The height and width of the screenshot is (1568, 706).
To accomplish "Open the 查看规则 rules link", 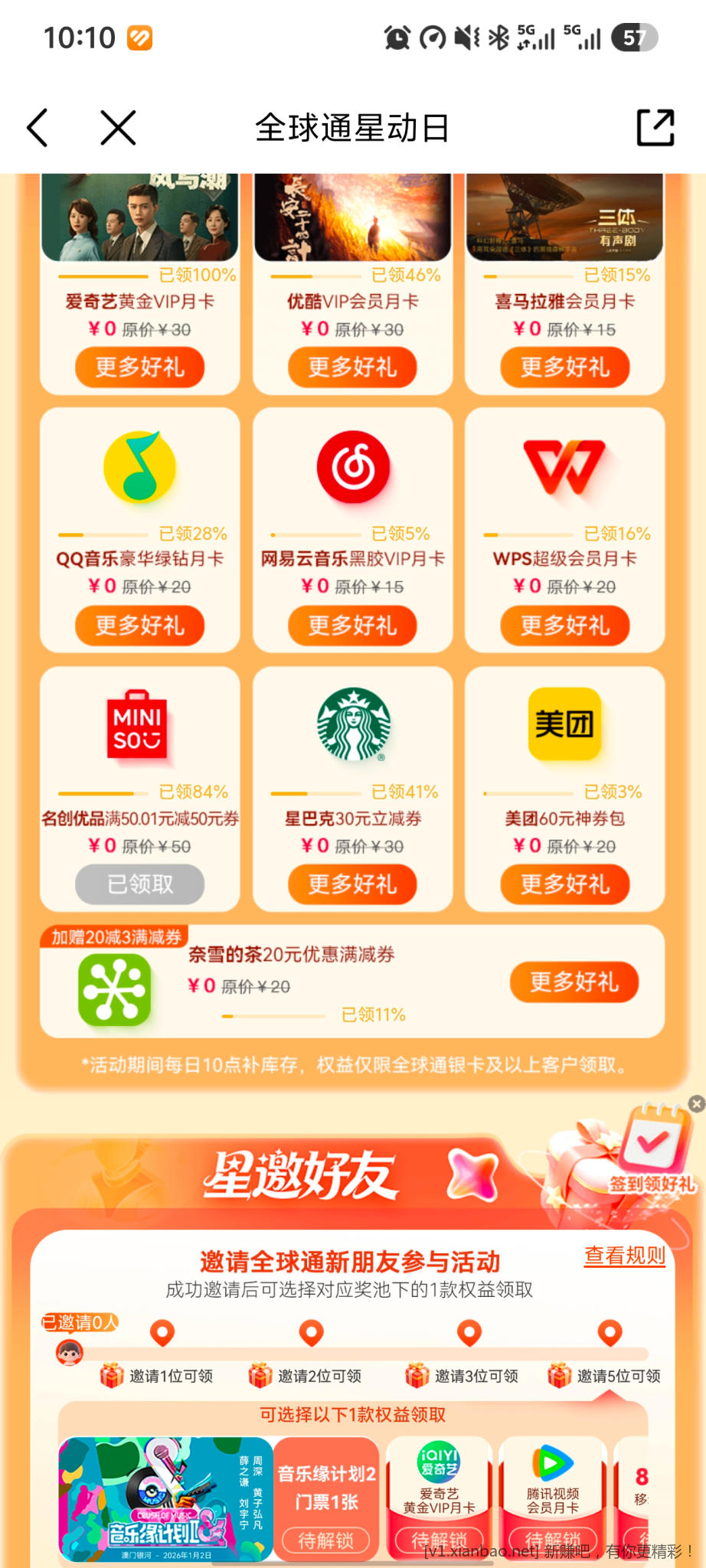I will point(623,1255).
